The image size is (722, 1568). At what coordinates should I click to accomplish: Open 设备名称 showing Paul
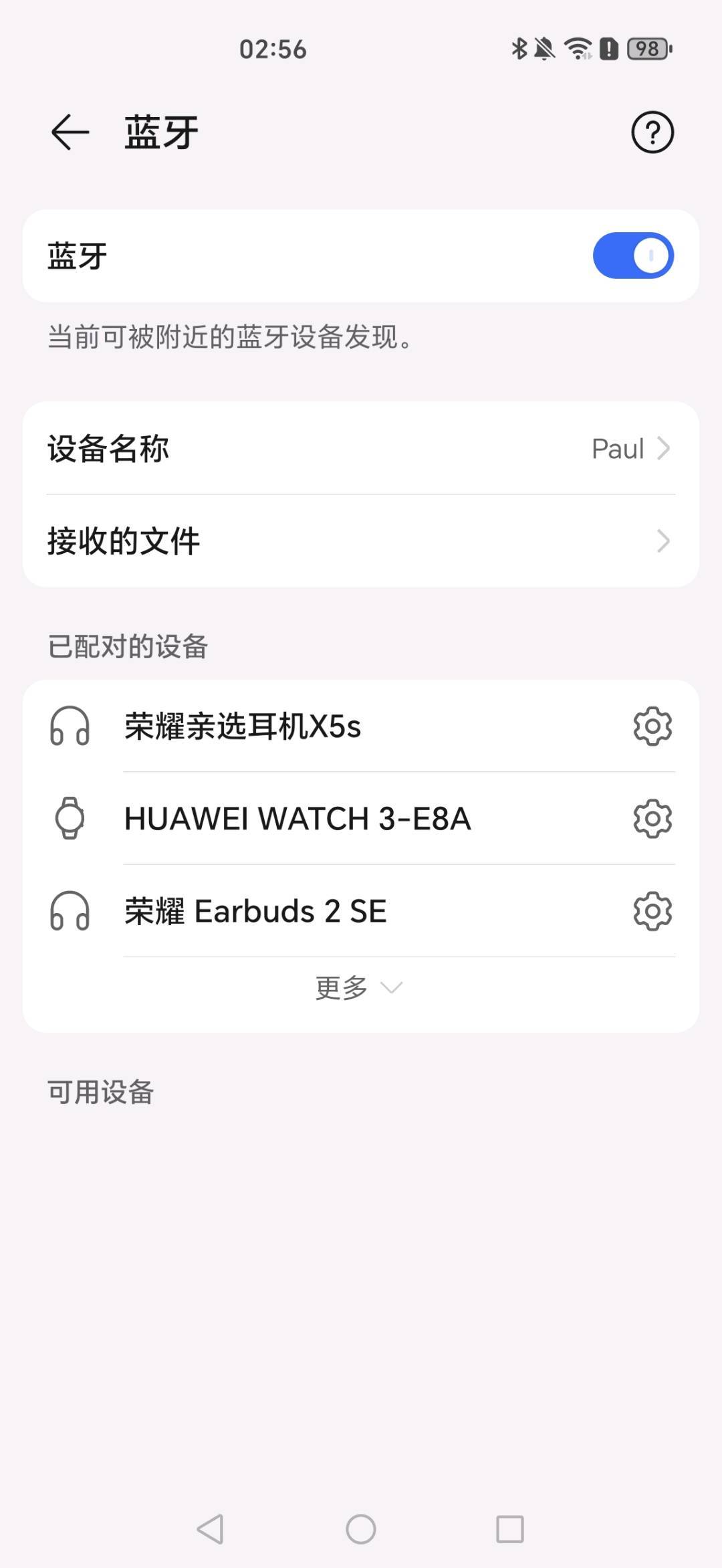click(361, 448)
